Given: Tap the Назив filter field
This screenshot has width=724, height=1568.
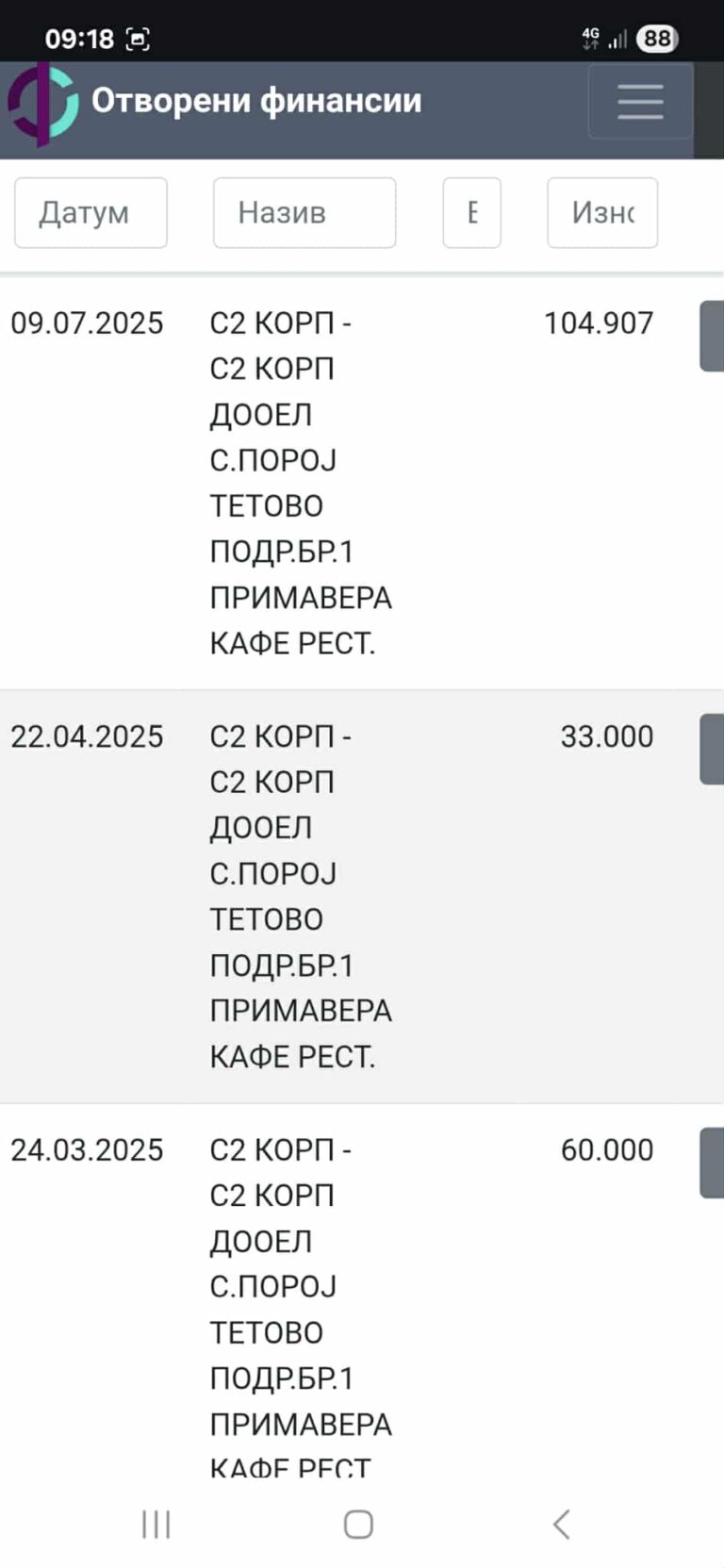Looking at the screenshot, I should (x=304, y=213).
